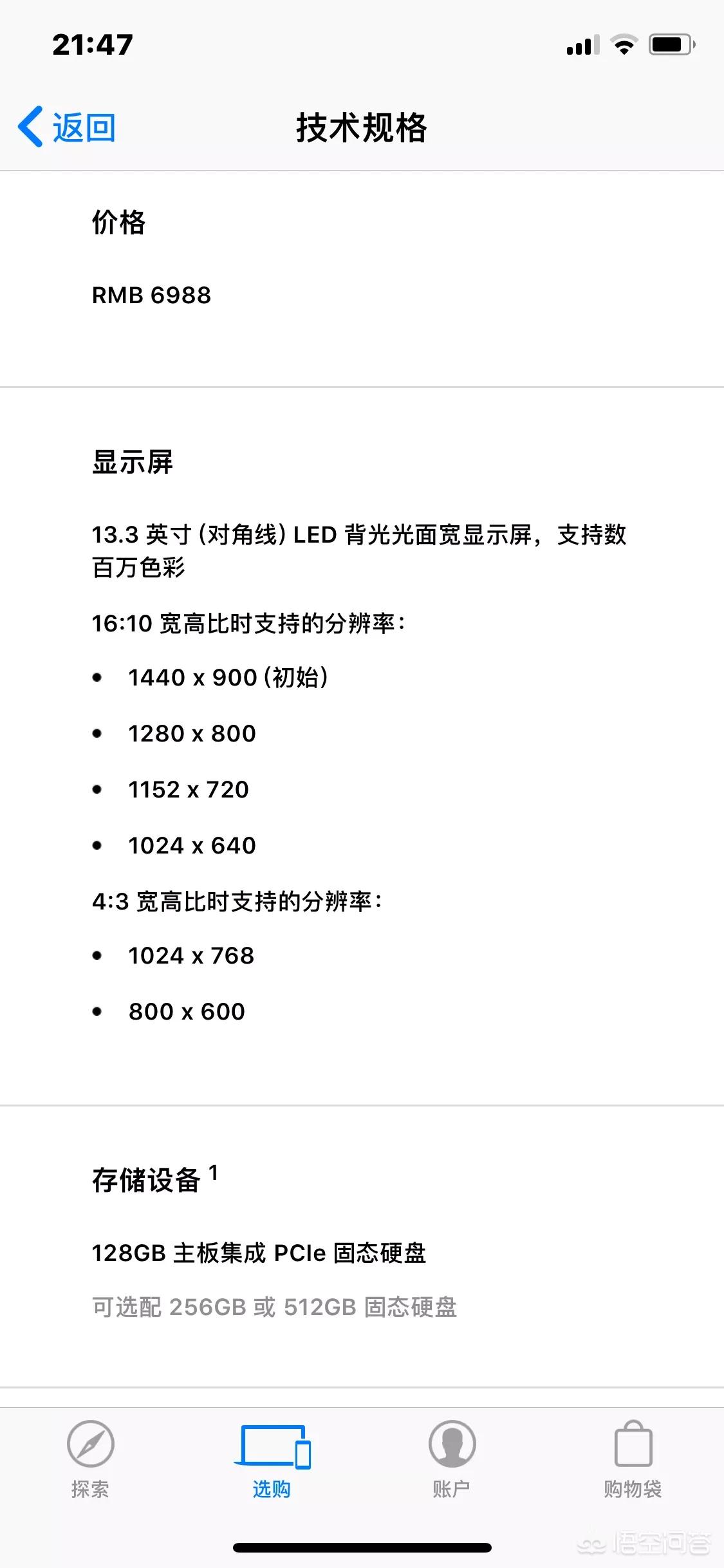Select the 选购 tab
Viewport: 724px width, 1568px height.
[x=272, y=1460]
